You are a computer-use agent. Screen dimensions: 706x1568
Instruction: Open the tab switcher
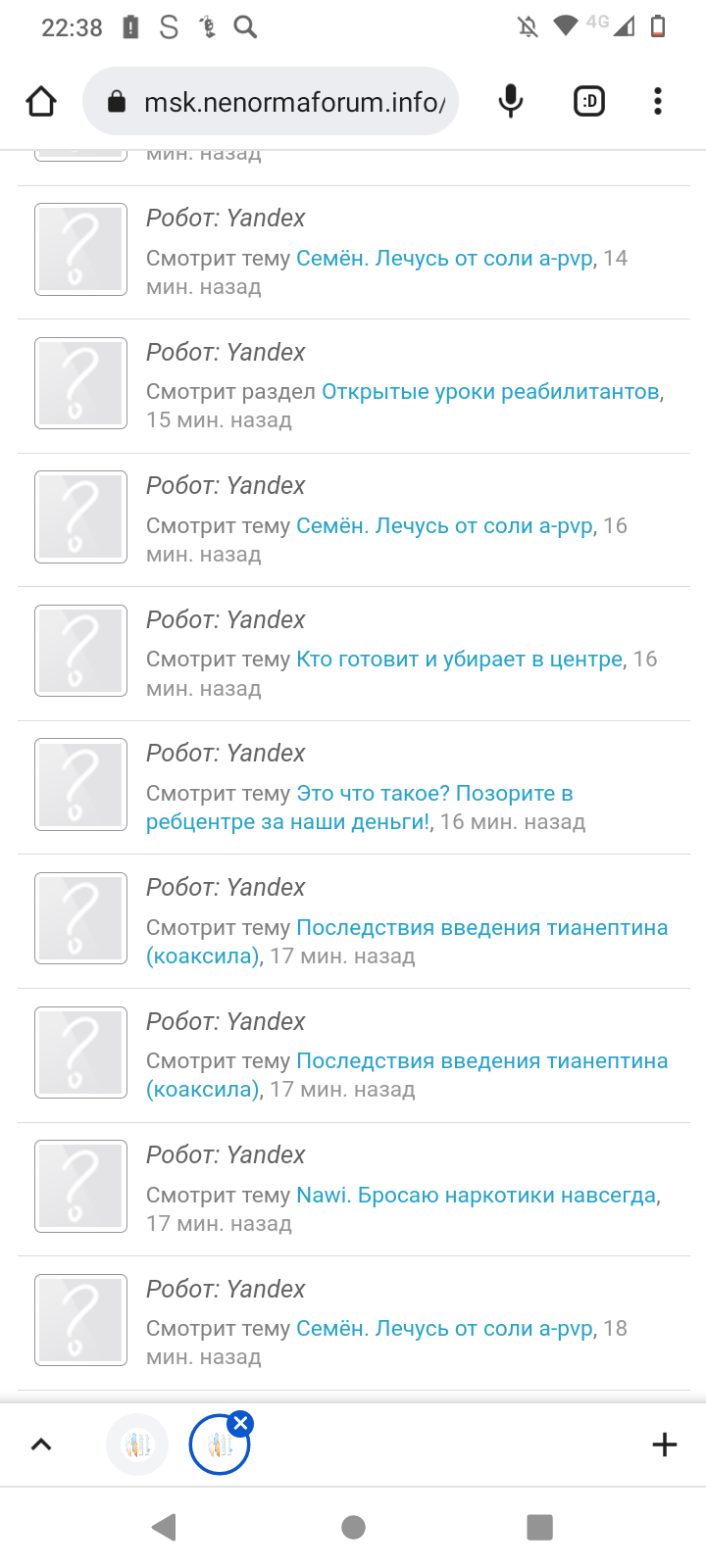[x=589, y=101]
